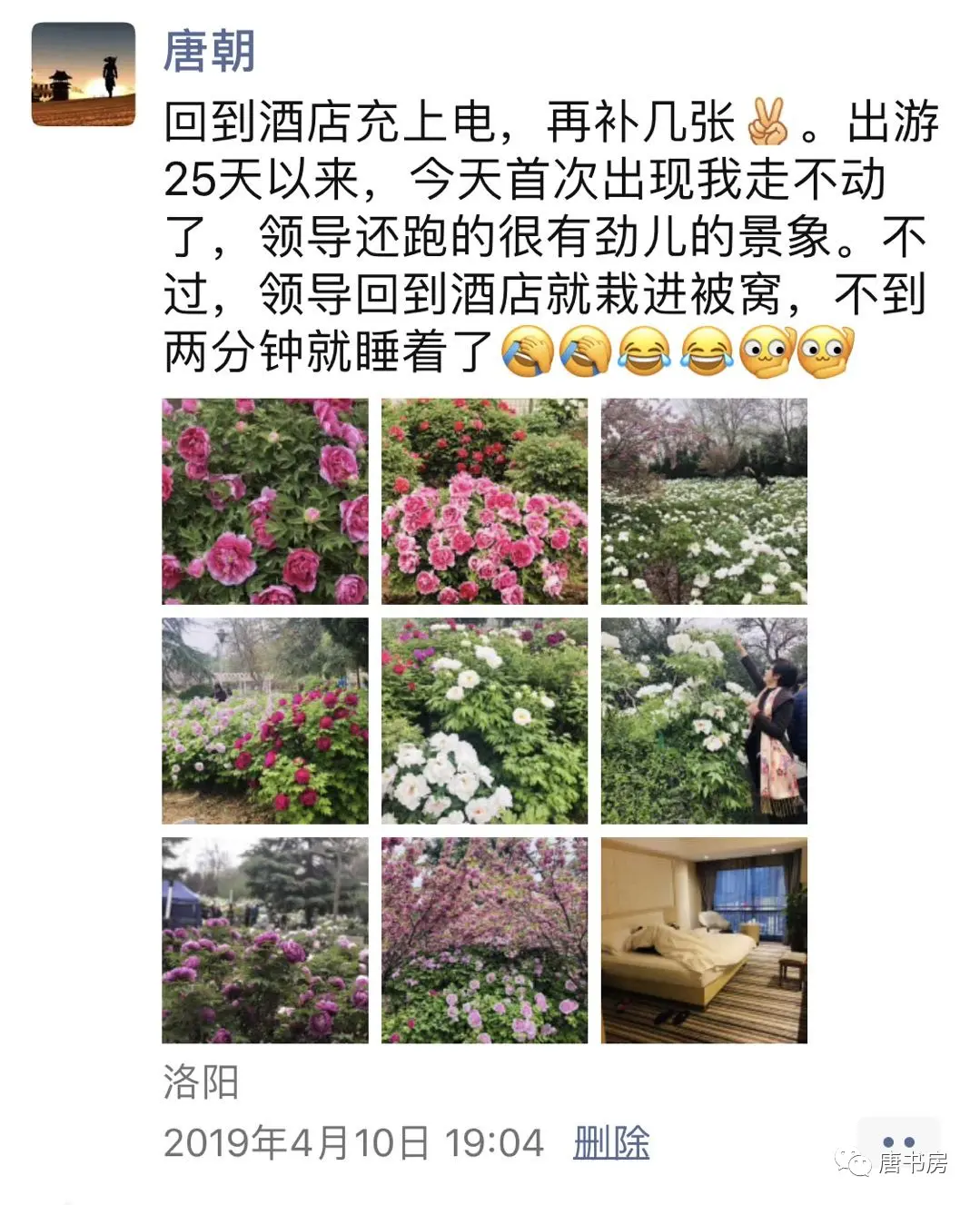Open the 洛阳 location tag
The width and height of the screenshot is (980, 1205).
201,1082
